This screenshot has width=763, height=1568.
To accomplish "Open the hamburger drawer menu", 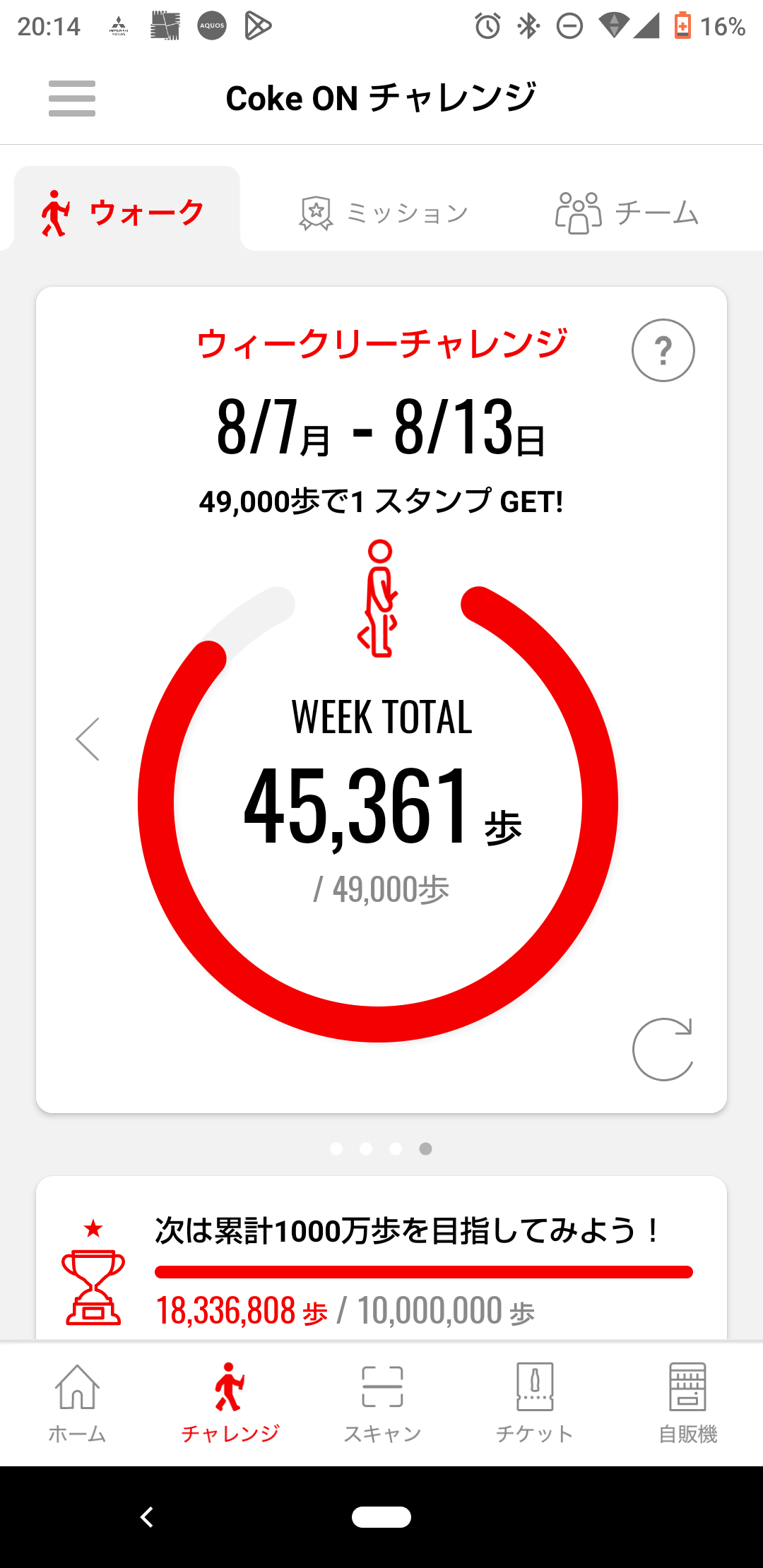I will (x=72, y=98).
